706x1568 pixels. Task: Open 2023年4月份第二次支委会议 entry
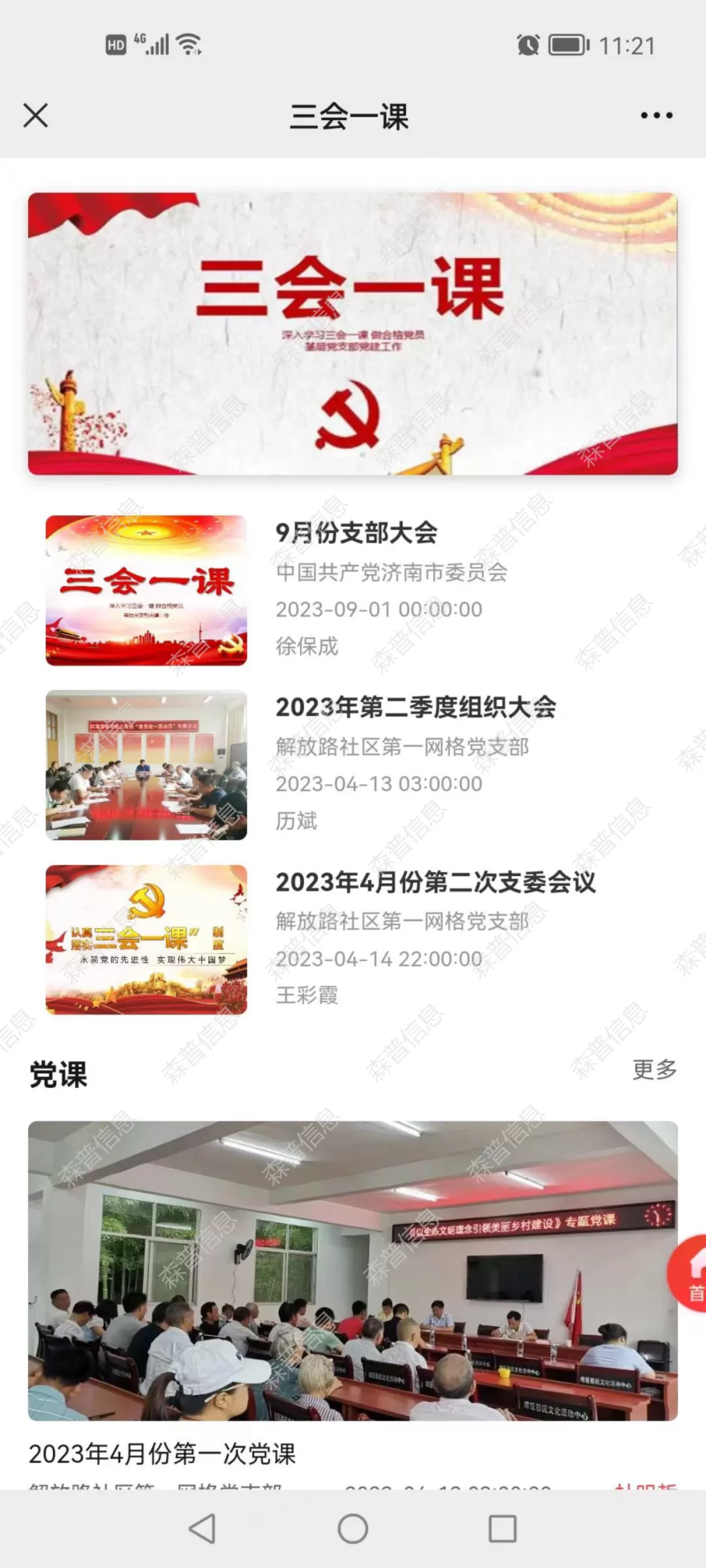pos(435,882)
